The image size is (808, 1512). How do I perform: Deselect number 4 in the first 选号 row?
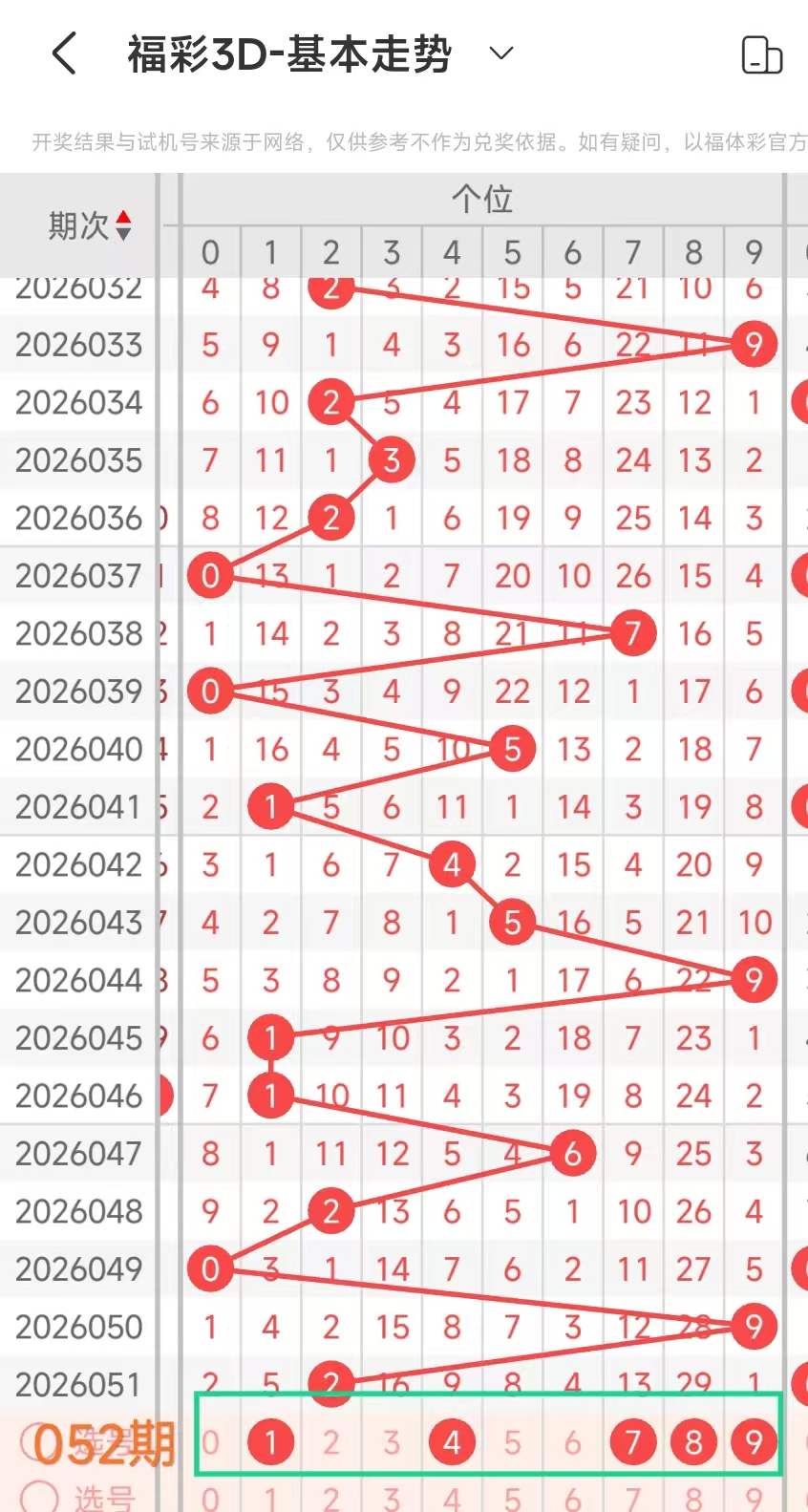point(452,1441)
